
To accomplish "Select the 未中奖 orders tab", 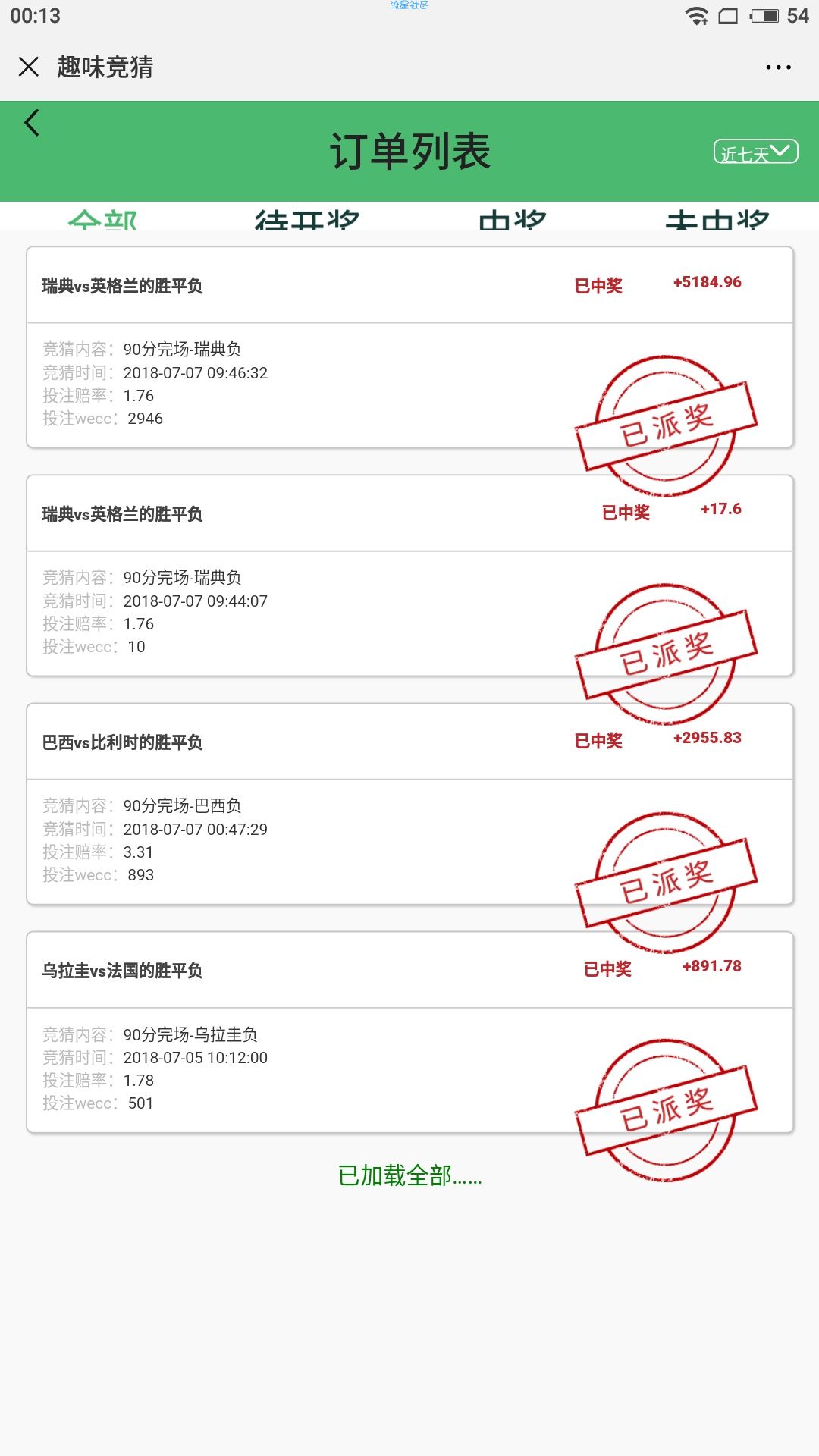I will pyautogui.click(x=717, y=218).
